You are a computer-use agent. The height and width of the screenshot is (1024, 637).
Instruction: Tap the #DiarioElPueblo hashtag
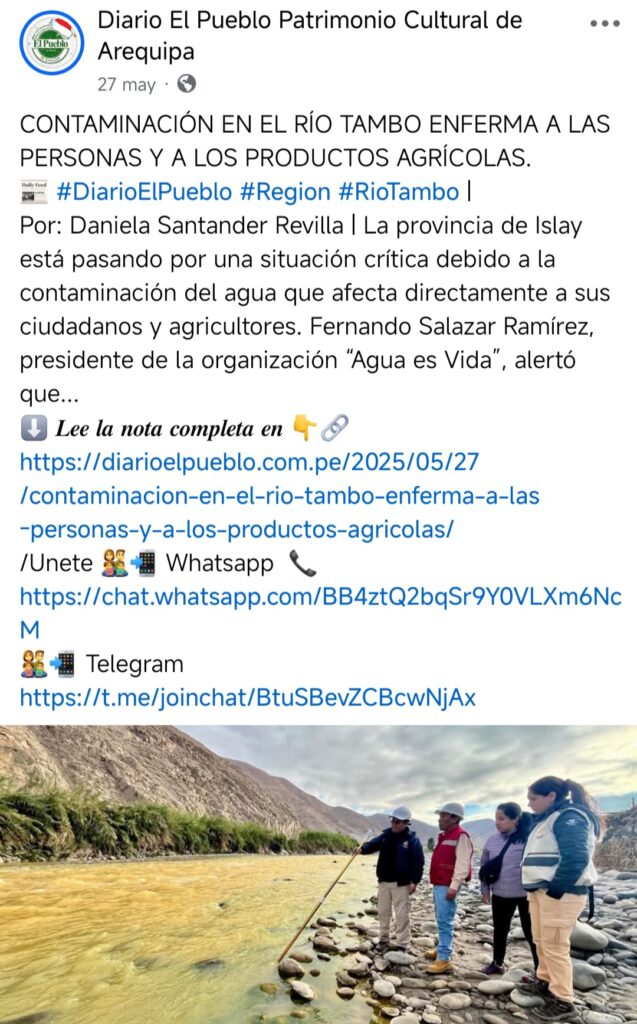(x=144, y=191)
